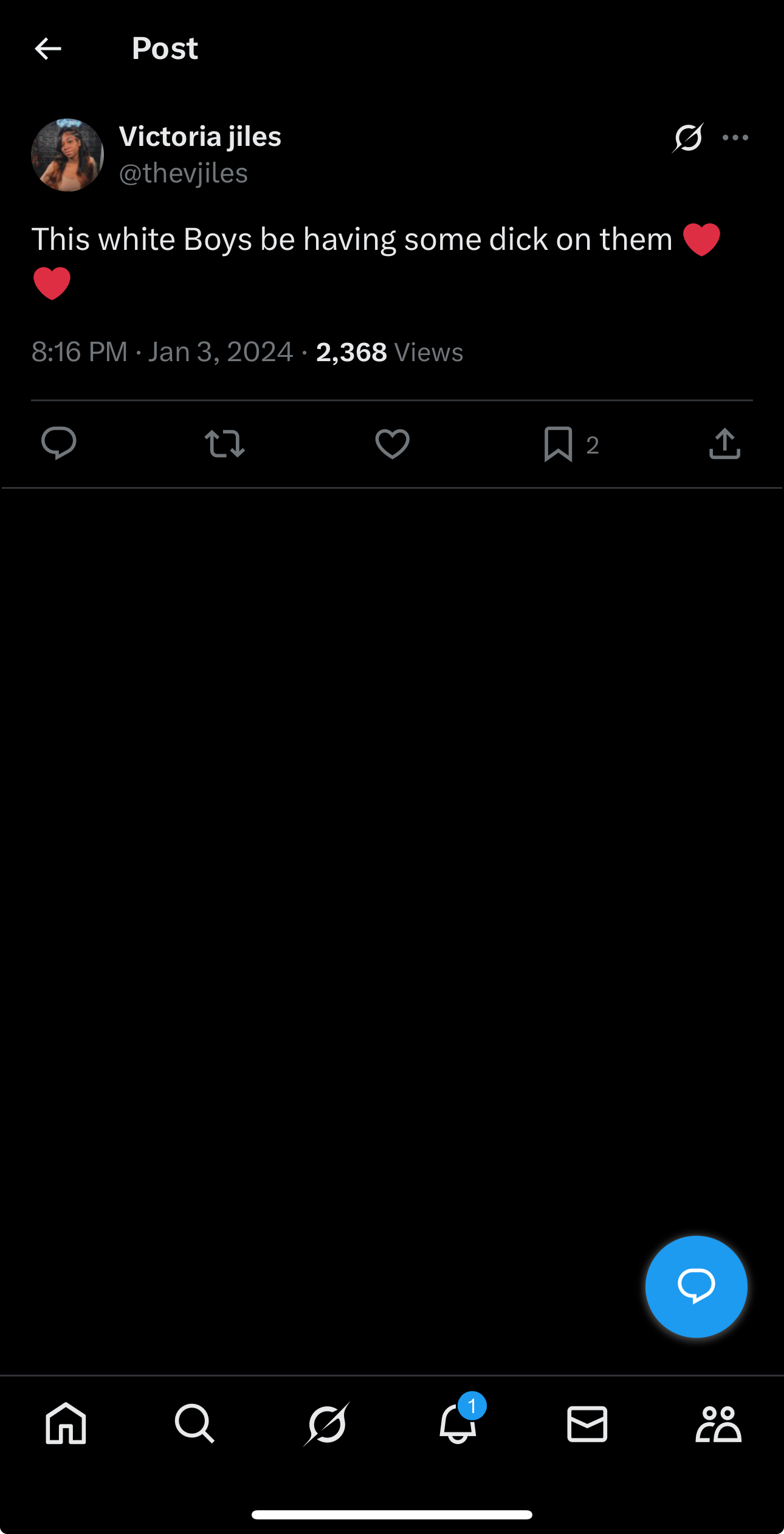Open the Grok tab in bottom bar
The width and height of the screenshot is (784, 1534).
click(x=327, y=1423)
